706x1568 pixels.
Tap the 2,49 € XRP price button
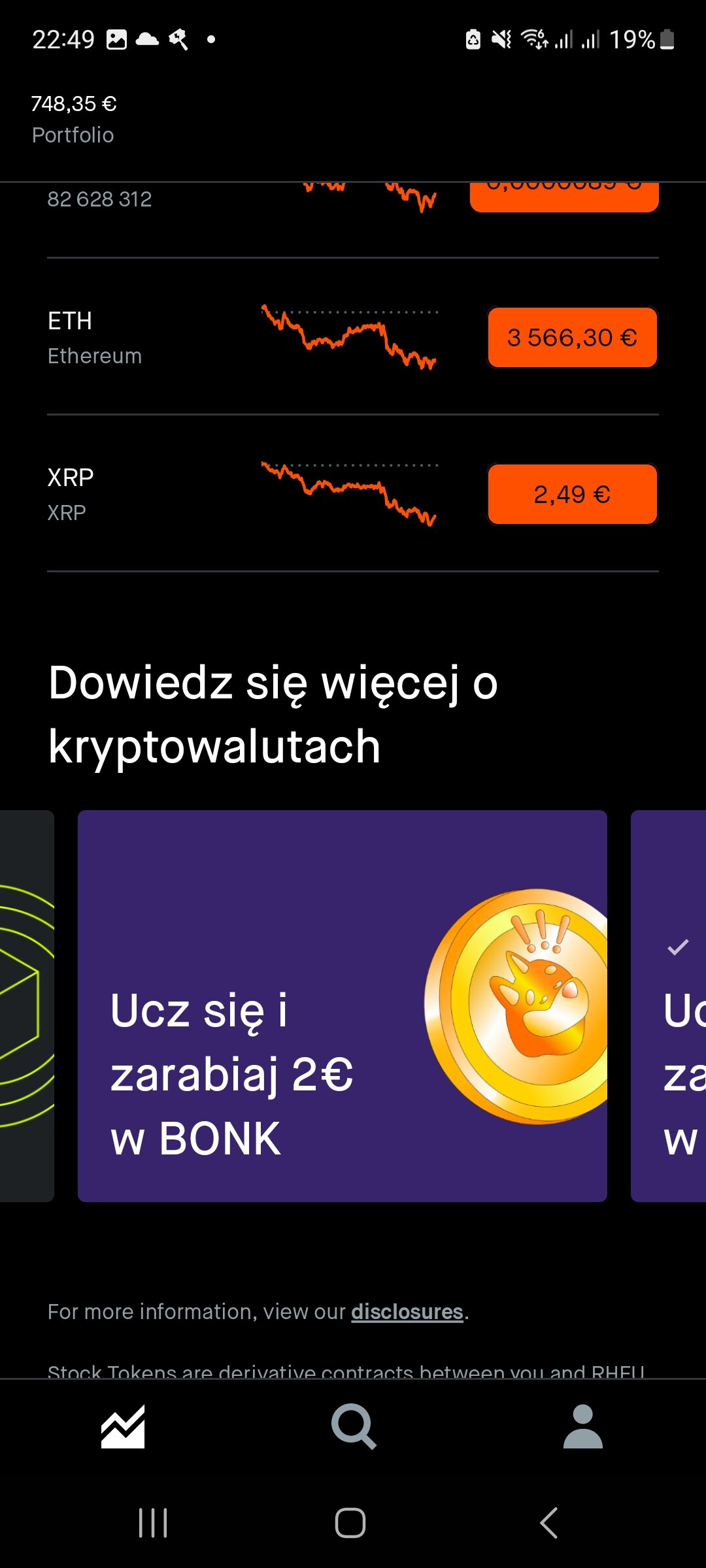(x=573, y=495)
